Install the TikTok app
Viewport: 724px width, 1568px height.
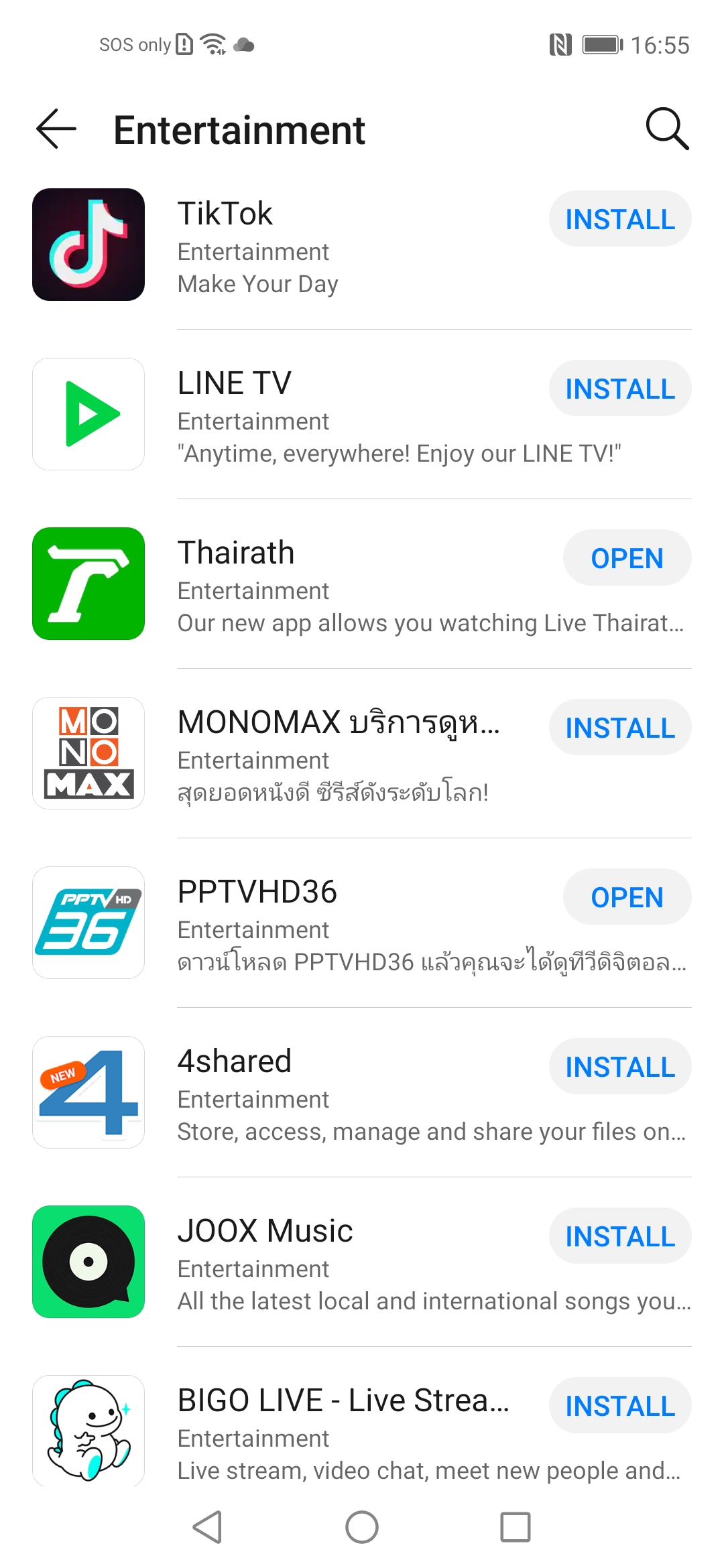pos(620,219)
